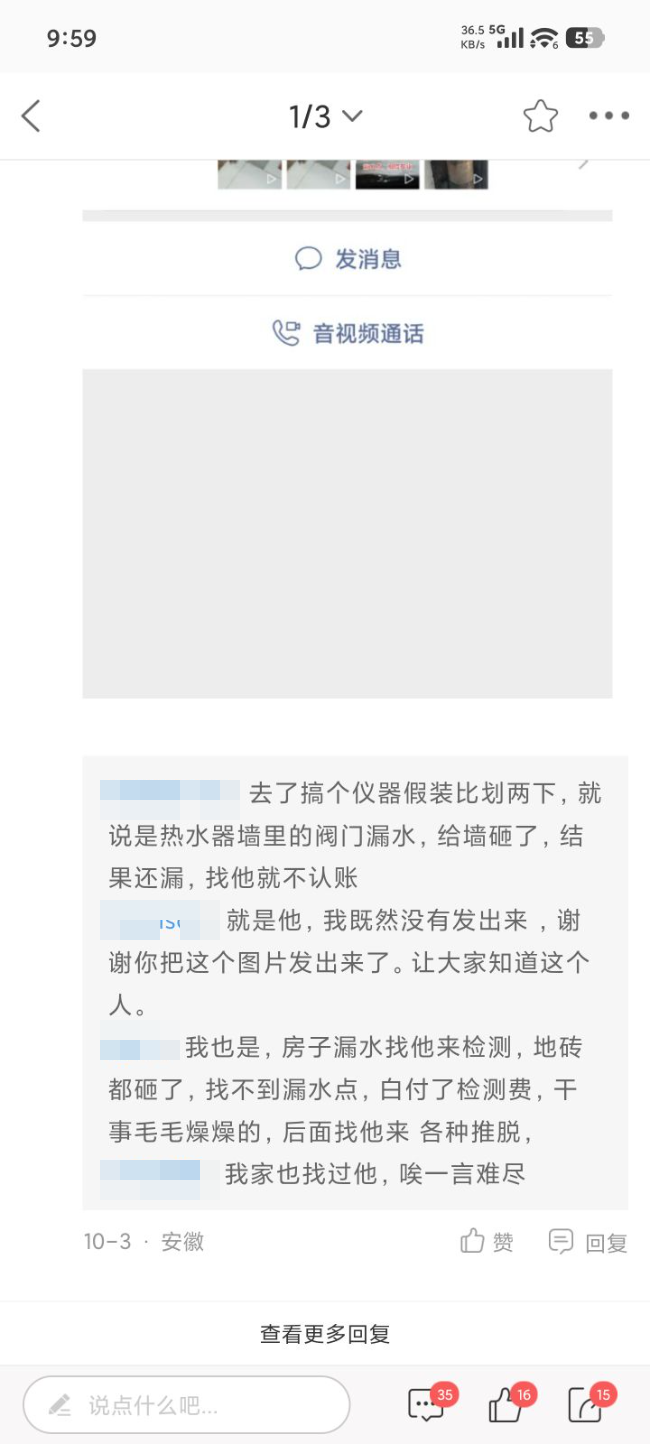The image size is (650, 1444).
Task: Go back using the top-left arrow
Action: pos(31,116)
